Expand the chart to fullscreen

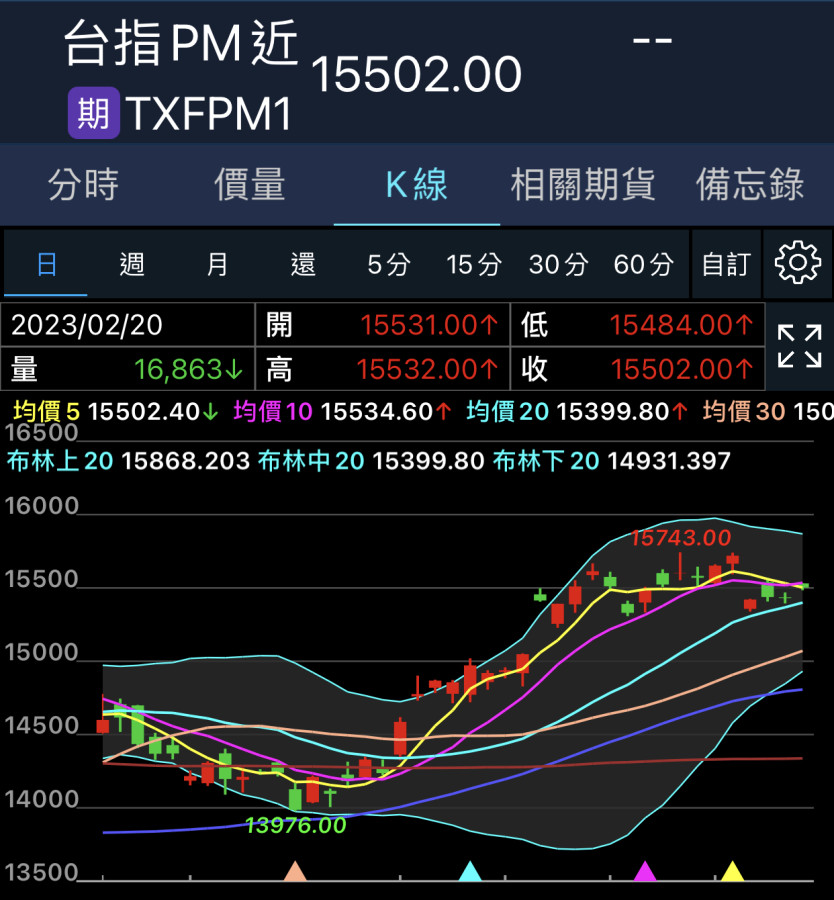pos(799,346)
